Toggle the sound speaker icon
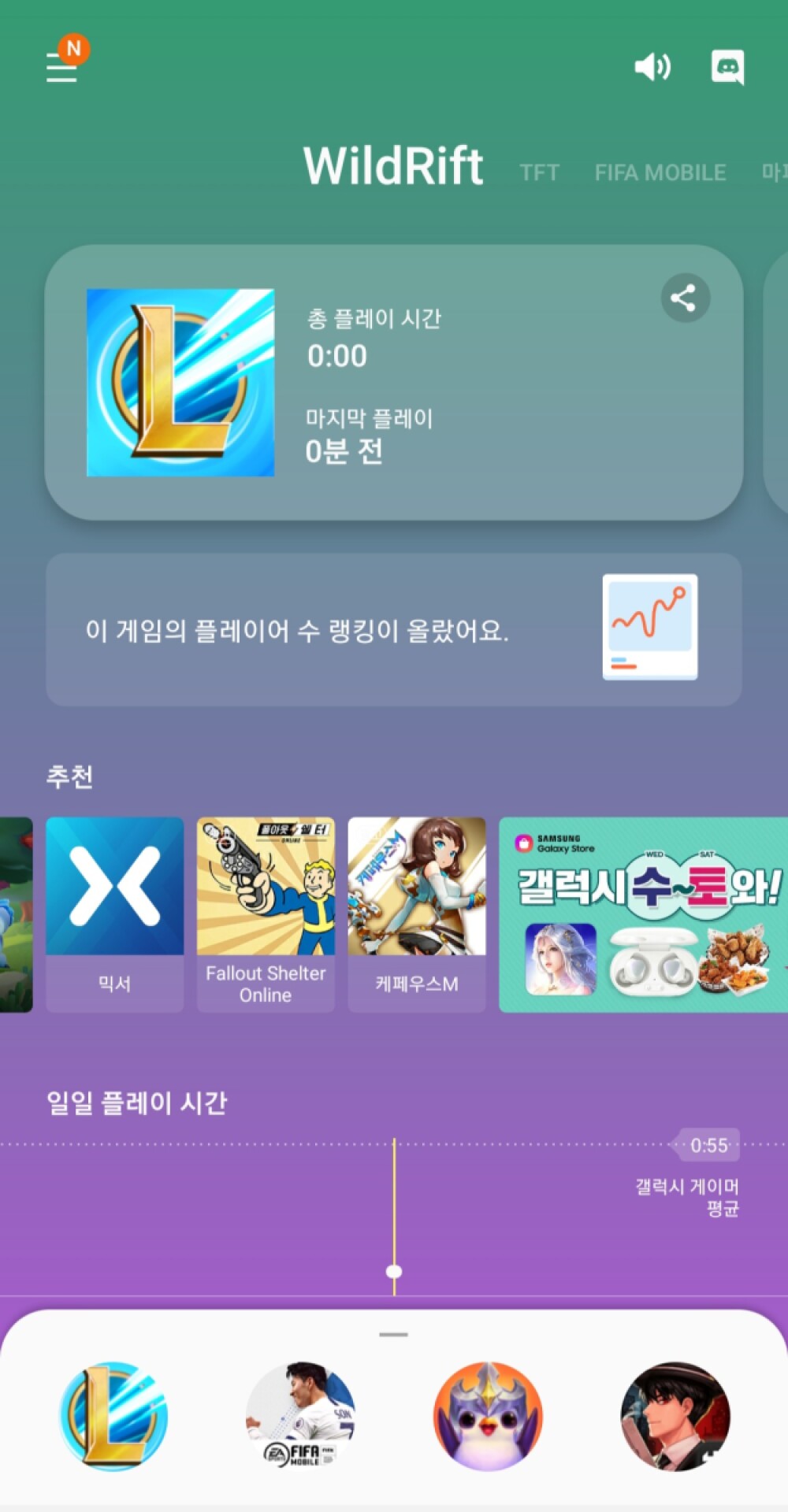 click(x=652, y=67)
